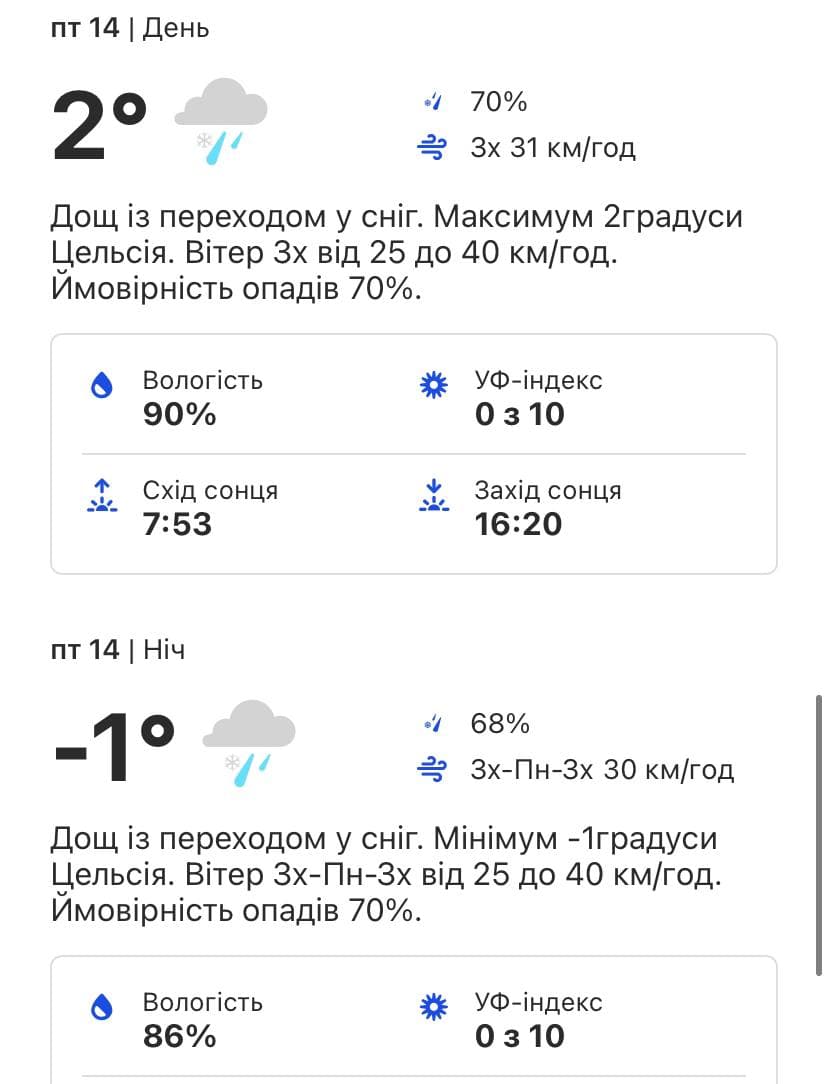The height and width of the screenshot is (1084, 828).
Task: Tap the 68% precipitation icon for night
Action: pyautogui.click(x=431, y=722)
